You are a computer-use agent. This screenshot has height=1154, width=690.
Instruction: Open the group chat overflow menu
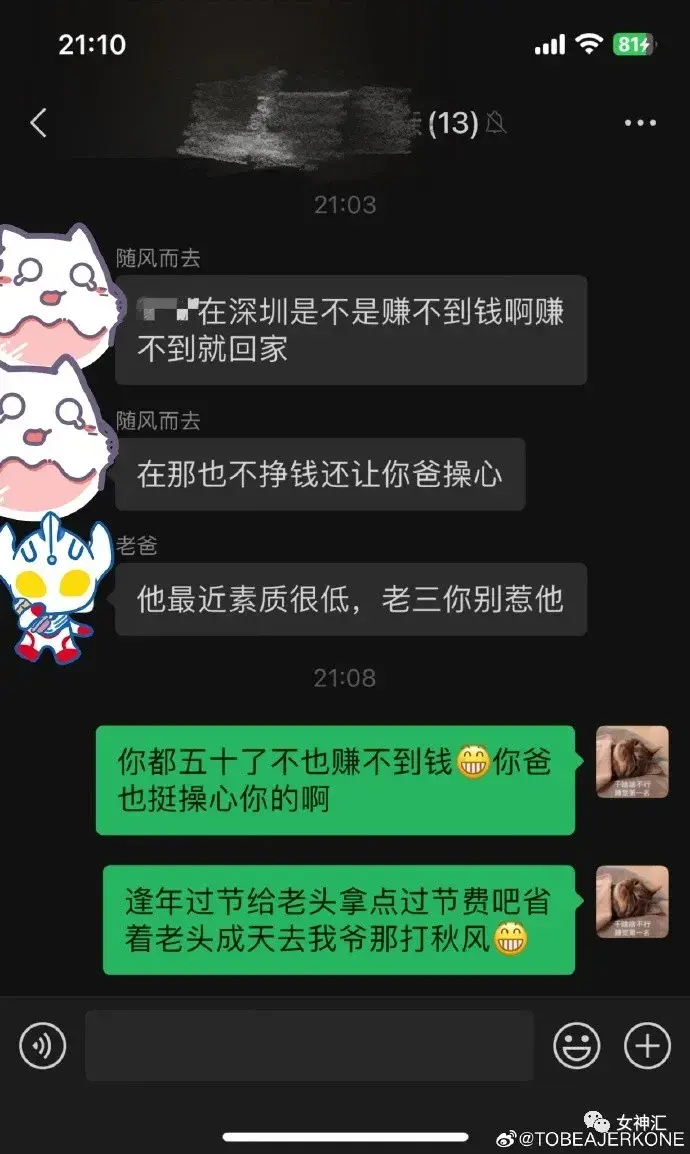640,123
